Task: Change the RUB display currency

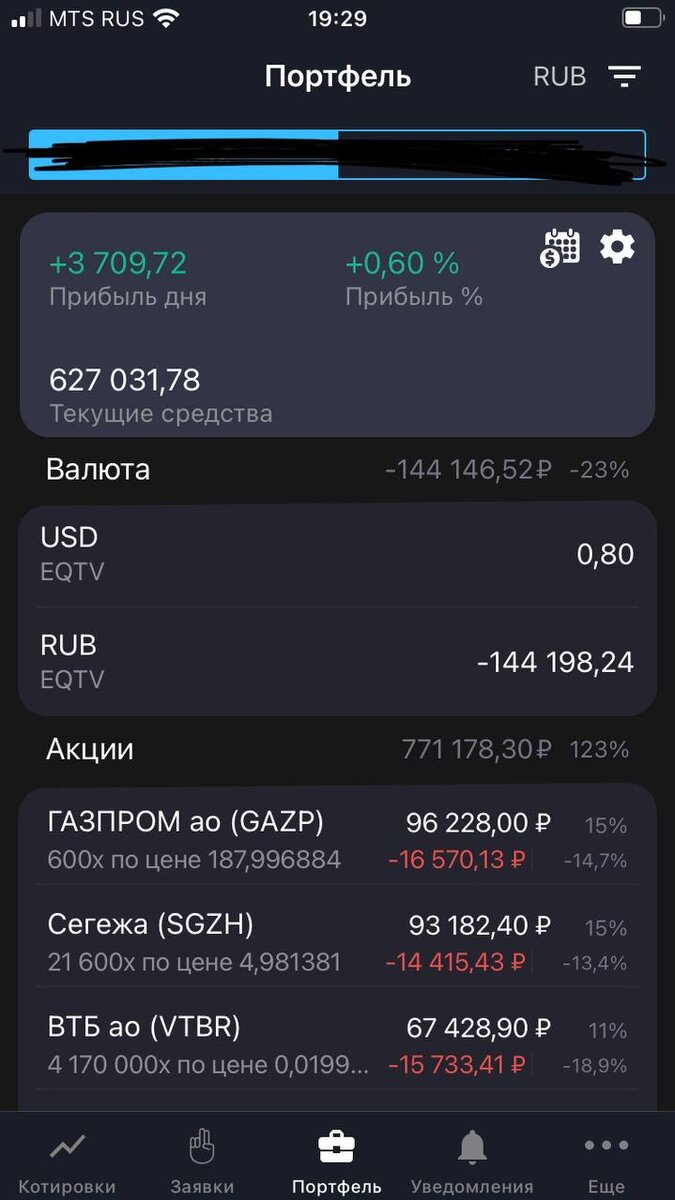Action: 560,77
